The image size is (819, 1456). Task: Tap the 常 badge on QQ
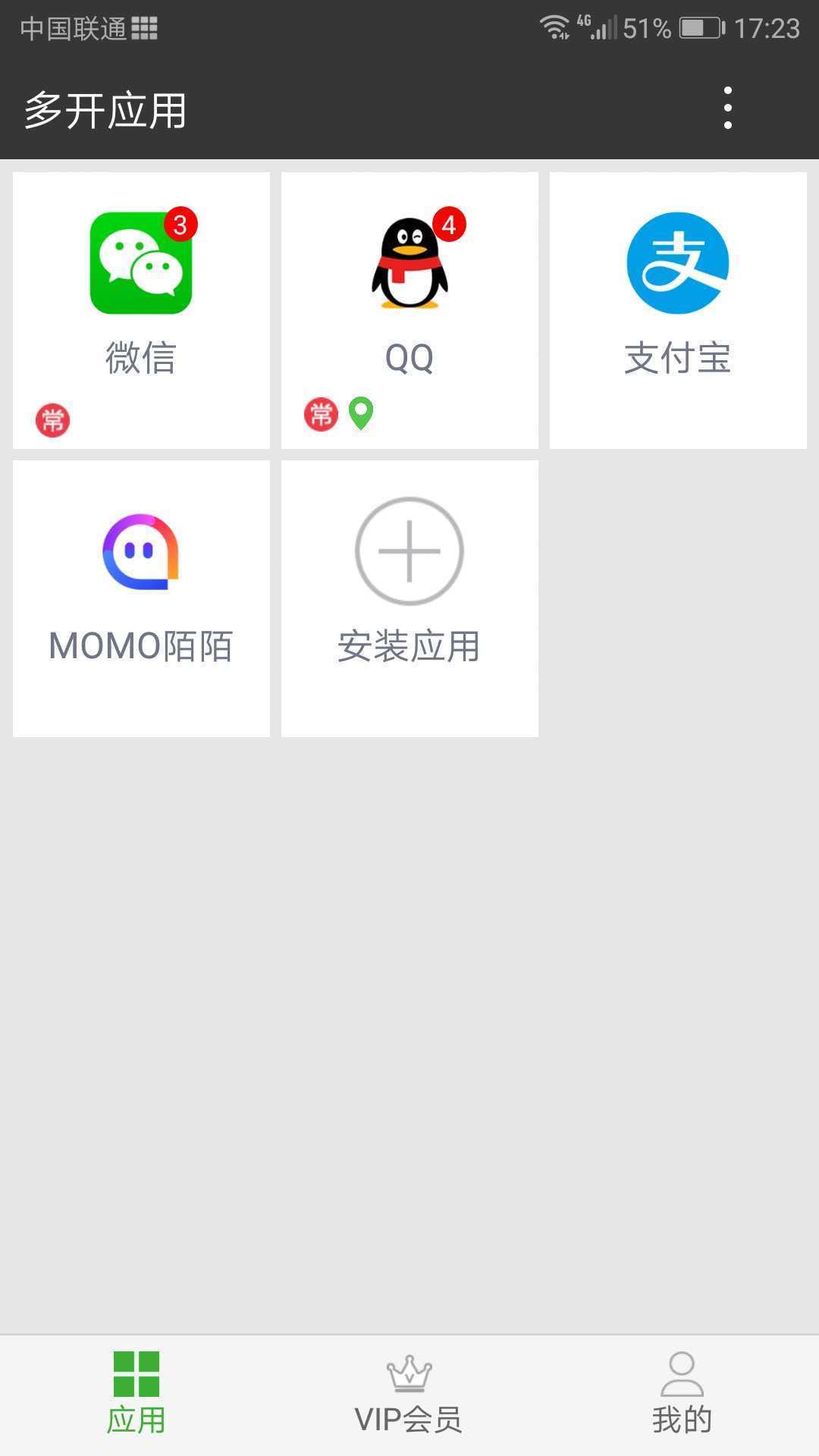point(320,416)
